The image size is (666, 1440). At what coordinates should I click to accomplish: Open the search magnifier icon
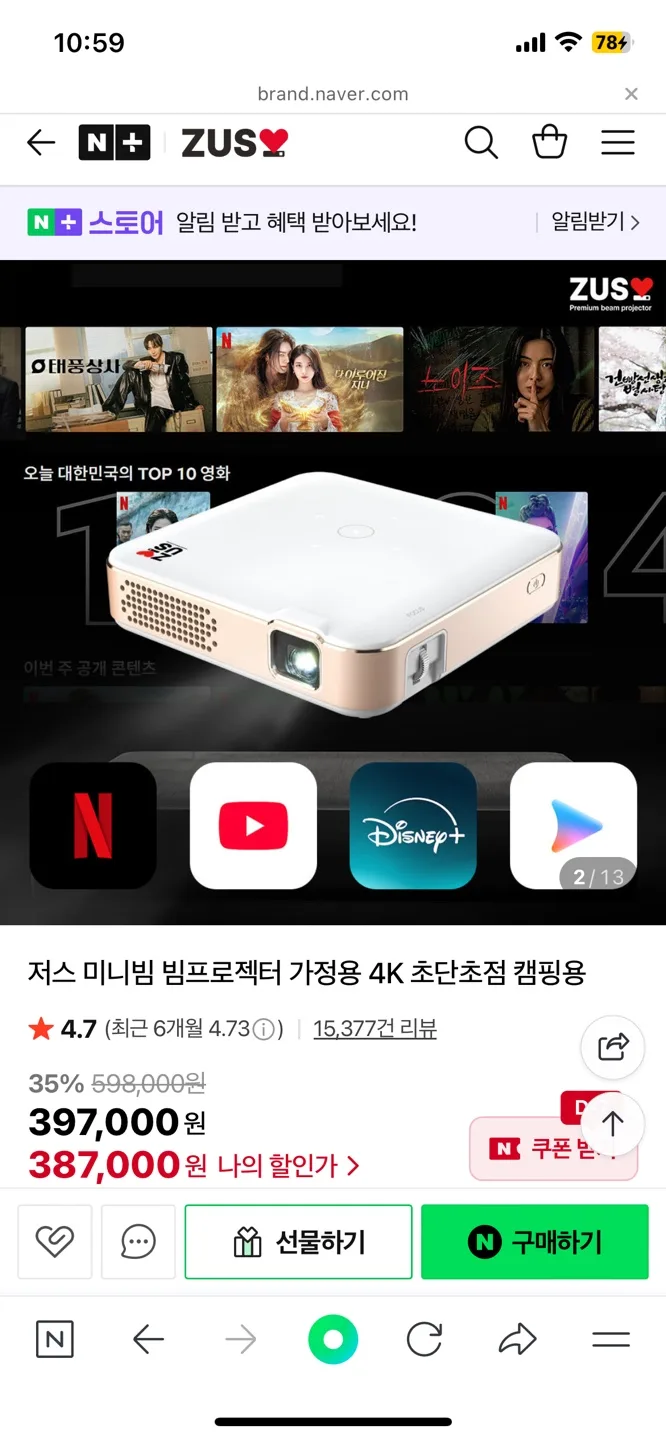481,143
